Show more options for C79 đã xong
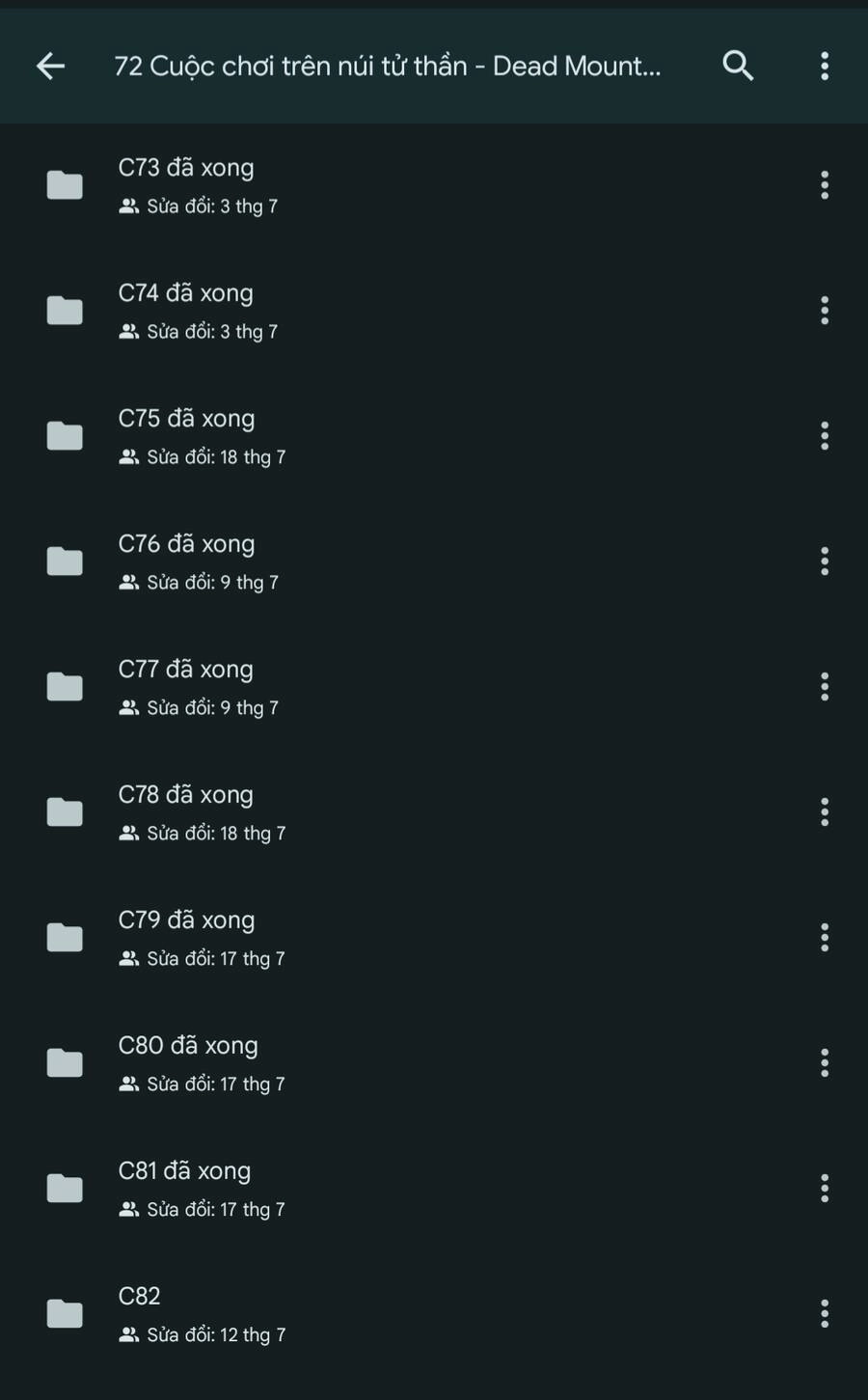This screenshot has width=868, height=1400. 825,937
